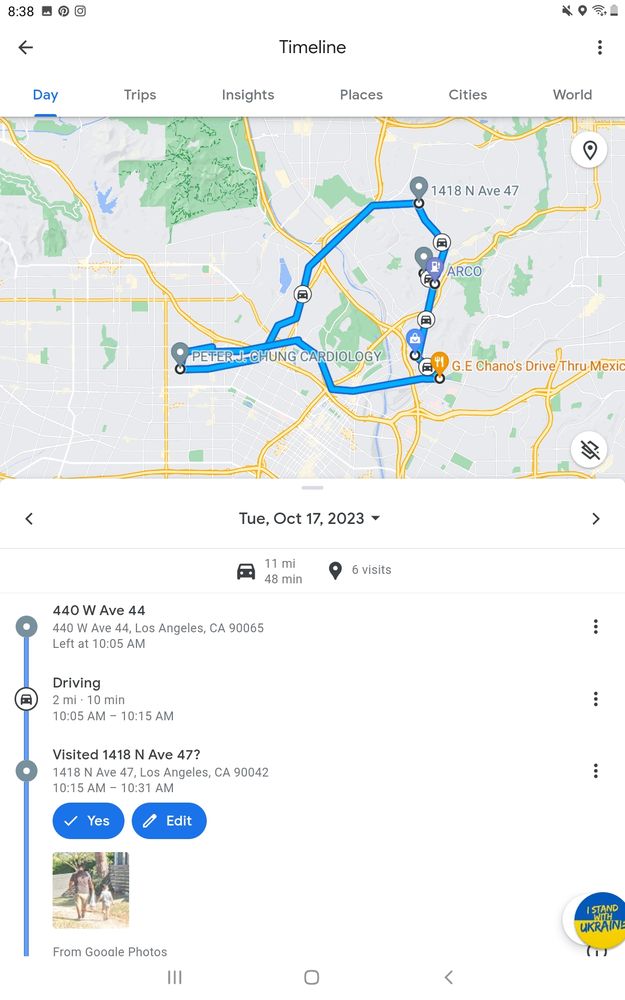Open the Timeline overflow menu
This screenshot has width=625, height=1000.
(599, 47)
